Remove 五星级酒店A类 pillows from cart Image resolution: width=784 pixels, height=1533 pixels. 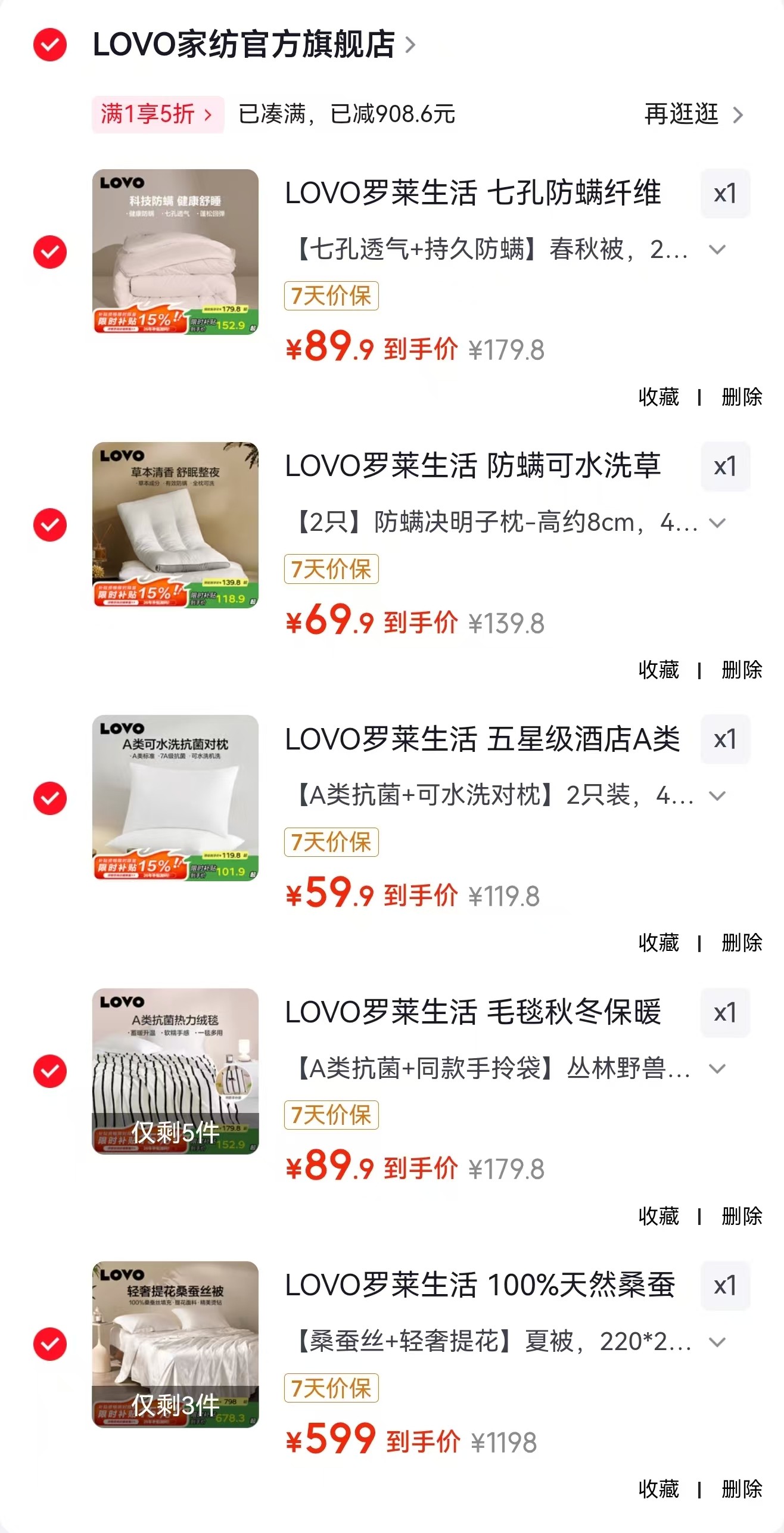point(742,943)
